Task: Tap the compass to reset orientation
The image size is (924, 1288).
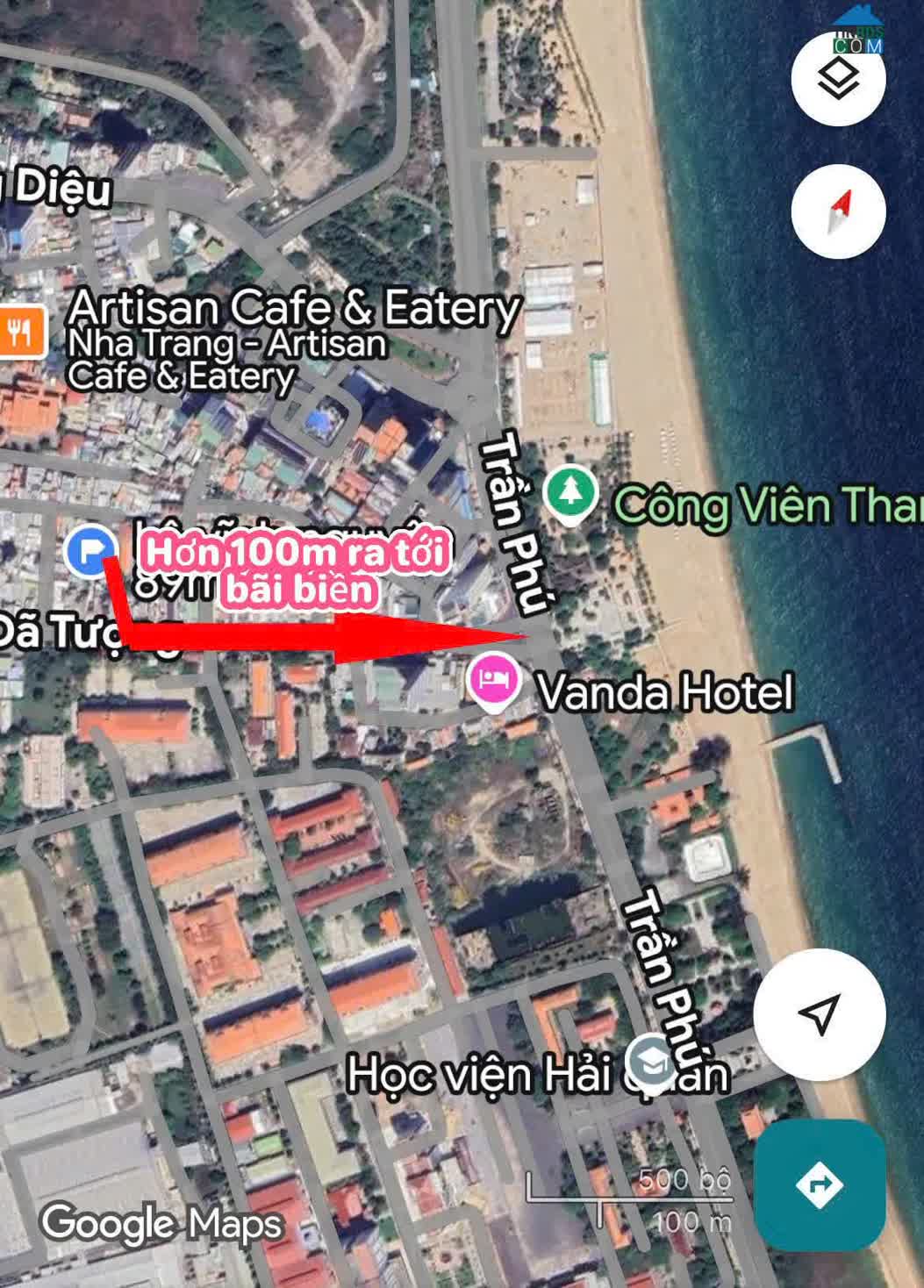Action: (x=838, y=211)
